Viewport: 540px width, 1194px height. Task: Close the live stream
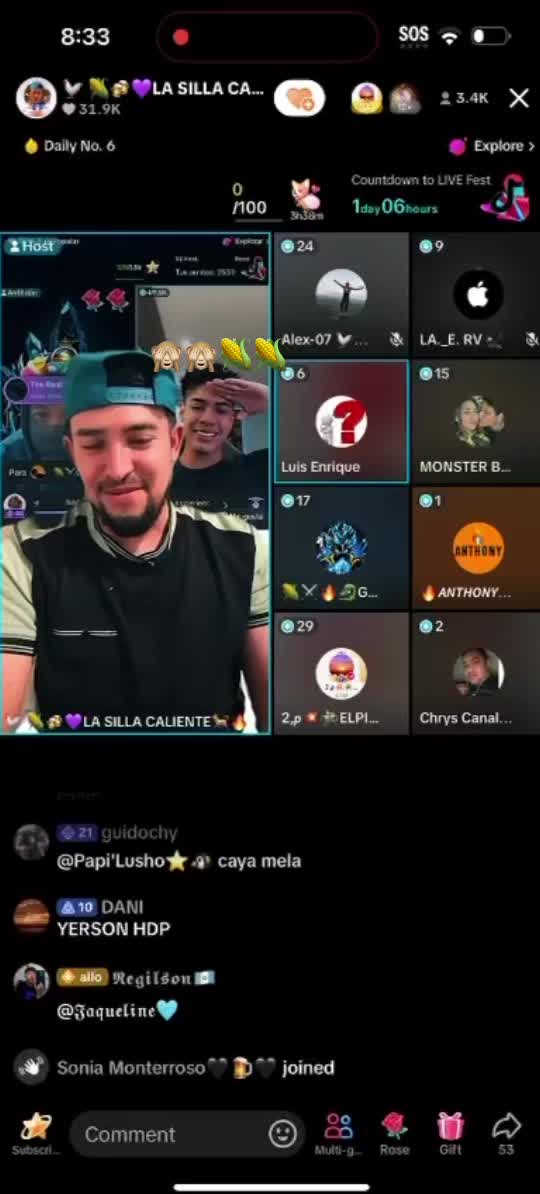(519, 98)
